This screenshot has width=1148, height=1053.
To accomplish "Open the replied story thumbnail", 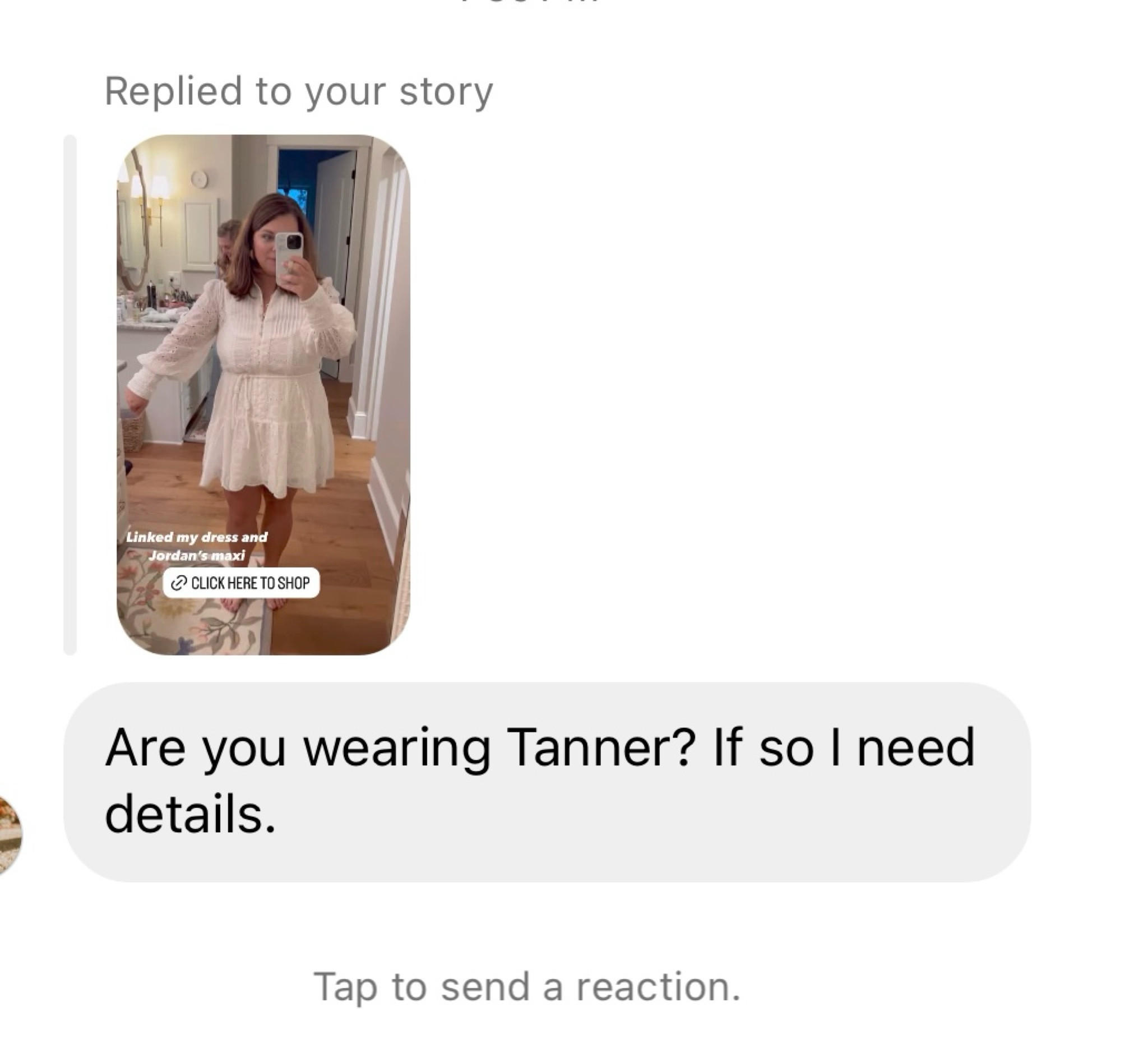I will point(263,394).
